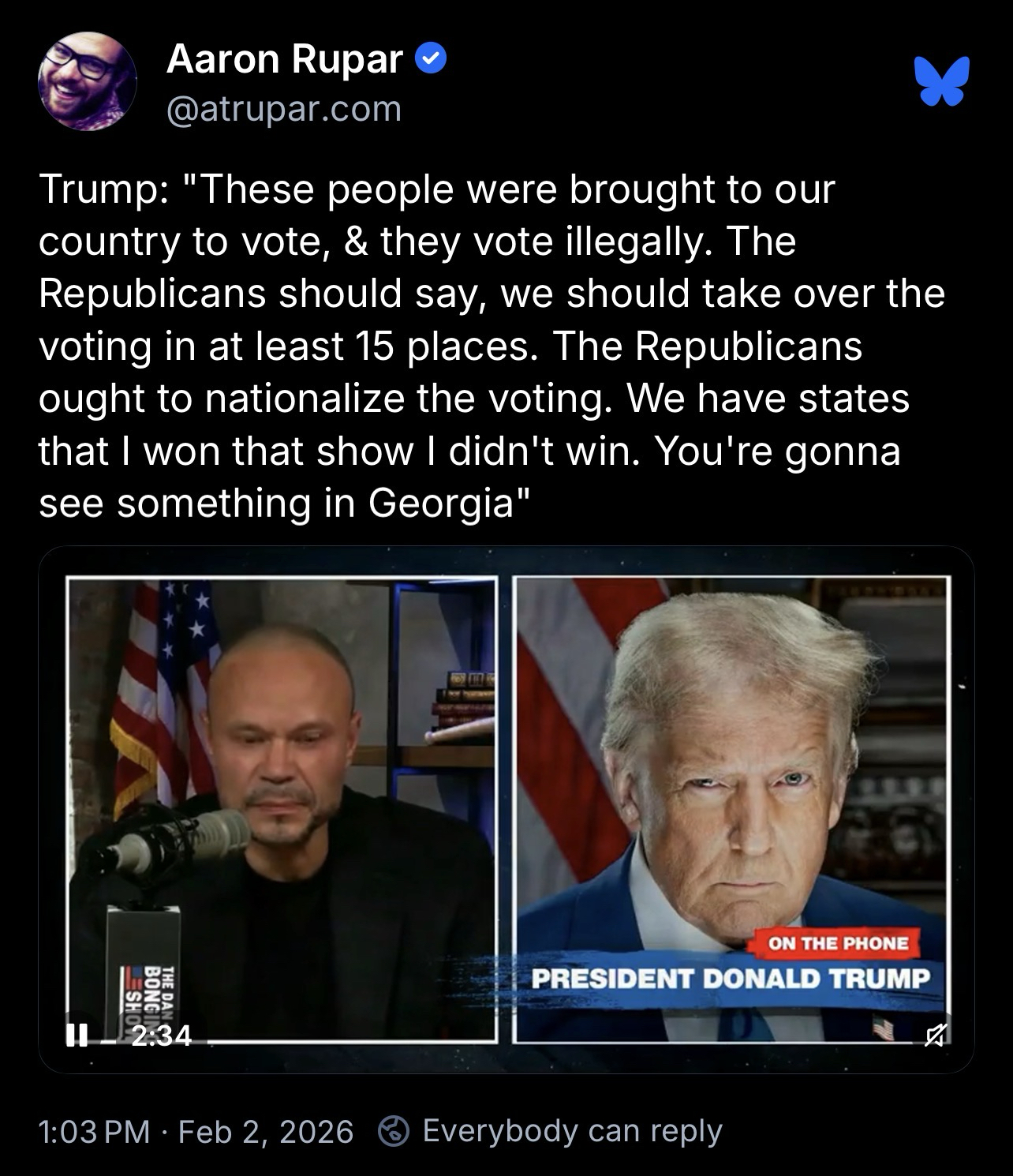Open the @atrupar.com handle link
The image size is (1013, 1176).
pos(284,109)
